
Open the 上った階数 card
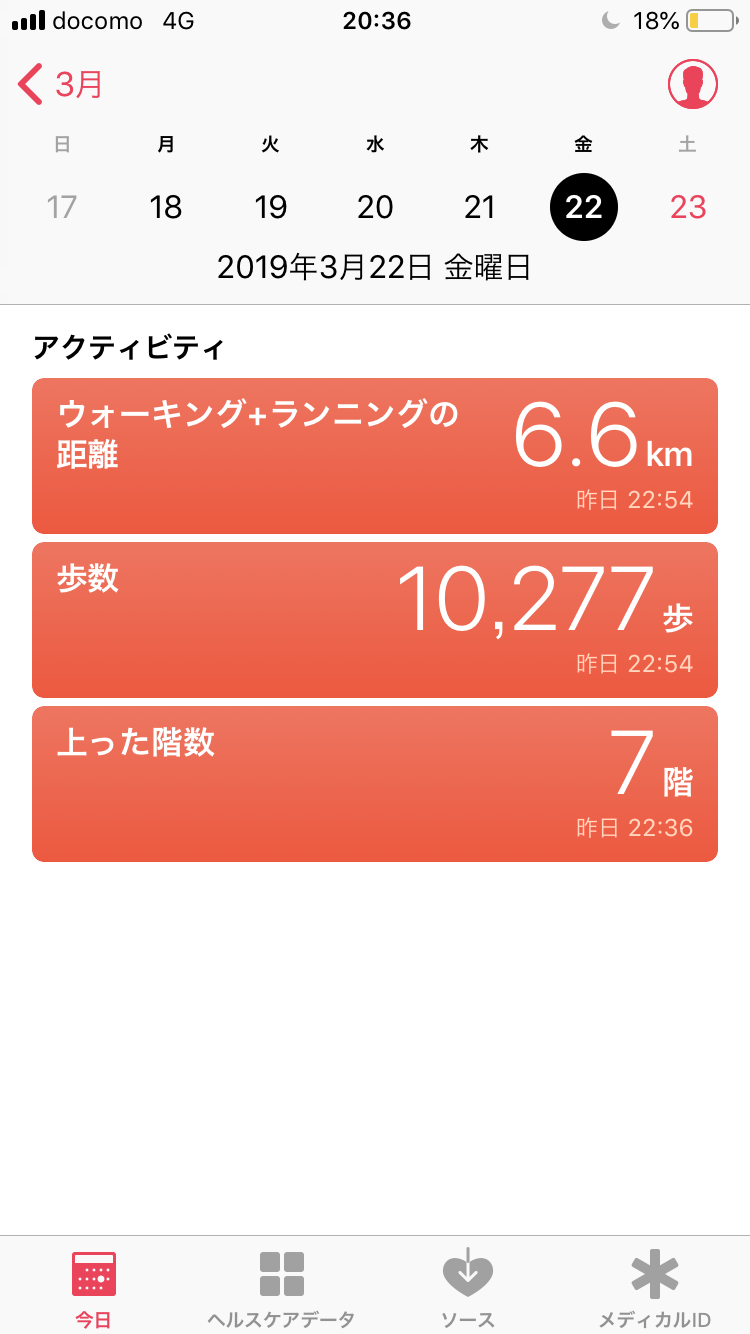pyautogui.click(x=375, y=784)
